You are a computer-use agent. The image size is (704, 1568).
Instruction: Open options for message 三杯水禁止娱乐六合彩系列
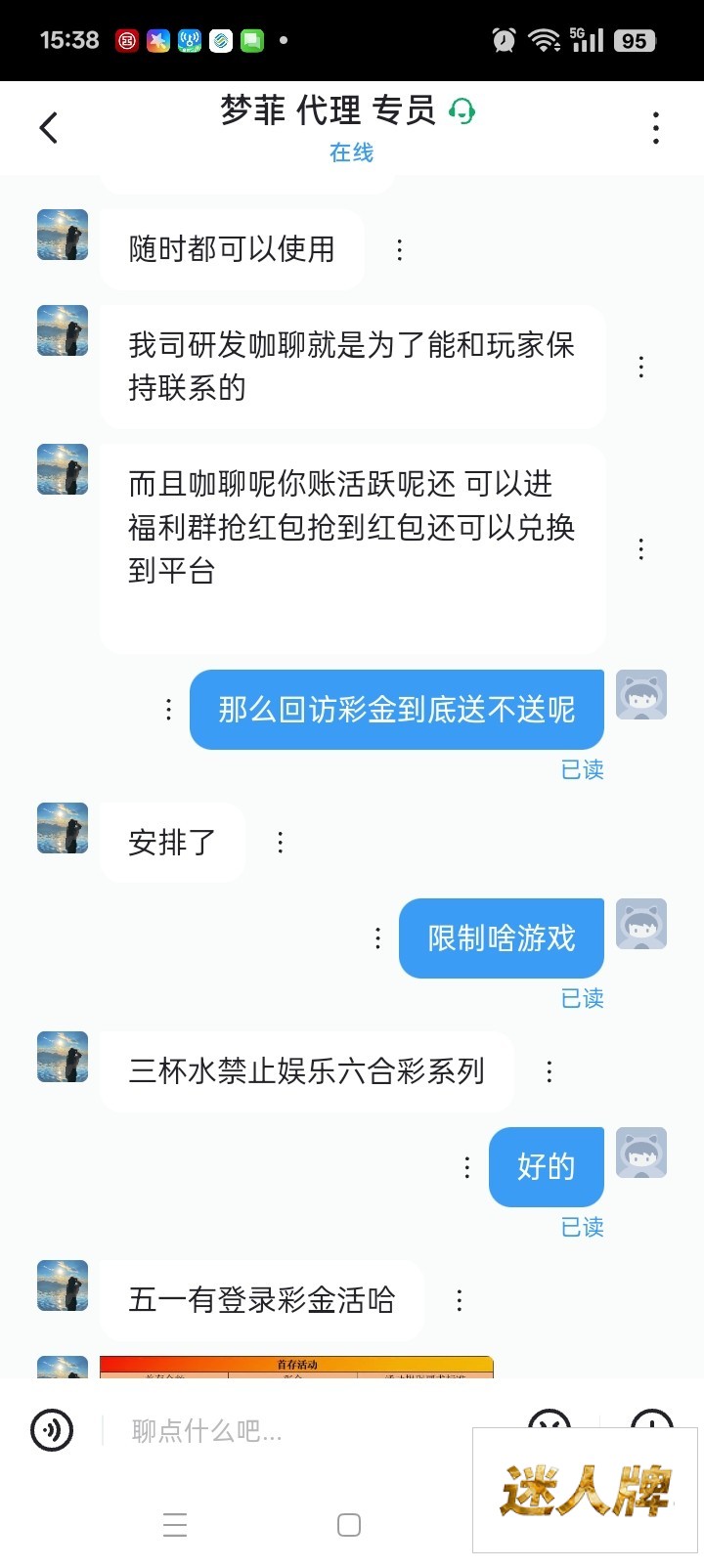point(550,1071)
